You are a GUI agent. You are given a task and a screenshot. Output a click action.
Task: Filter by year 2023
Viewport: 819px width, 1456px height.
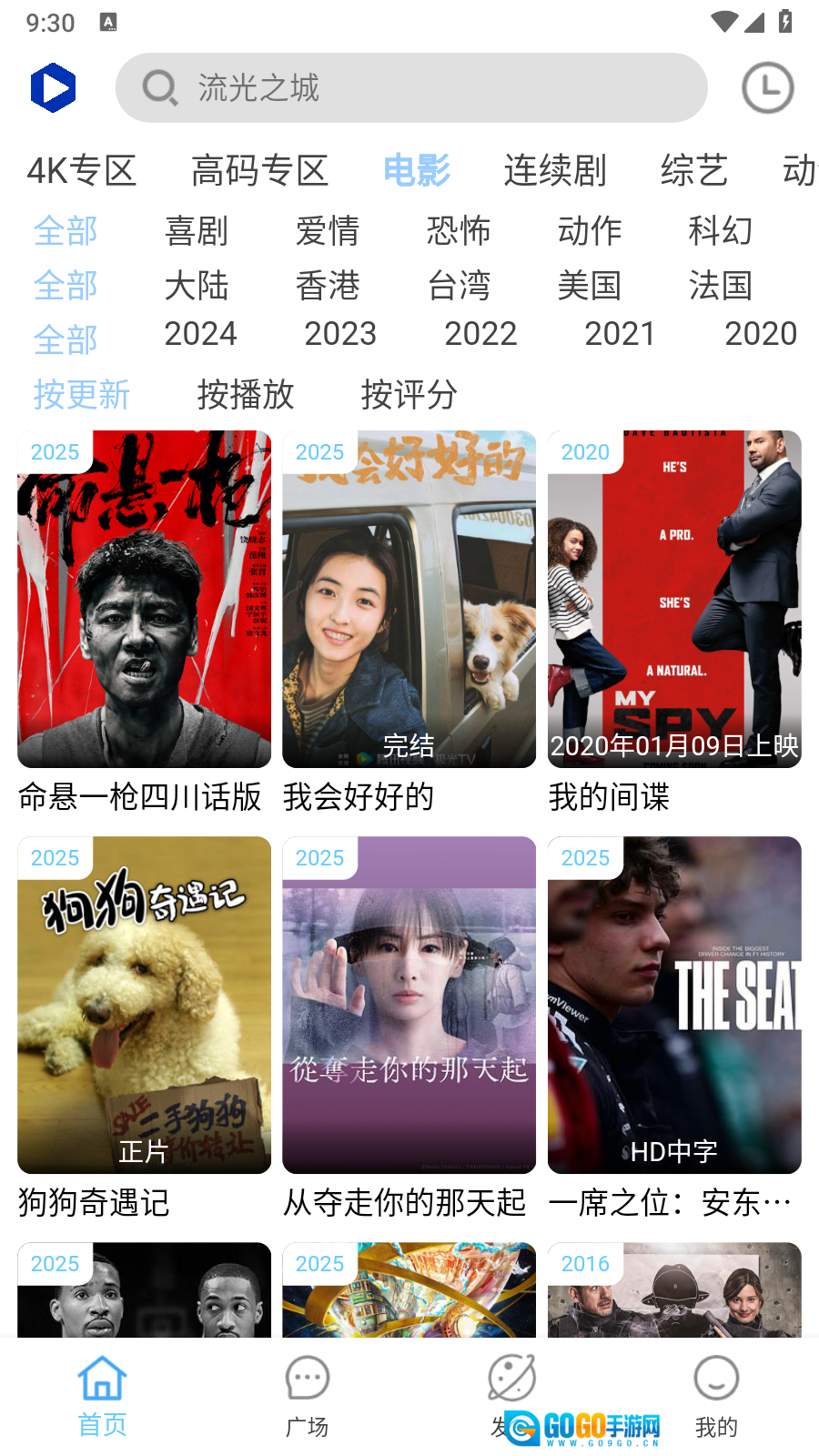pos(340,334)
